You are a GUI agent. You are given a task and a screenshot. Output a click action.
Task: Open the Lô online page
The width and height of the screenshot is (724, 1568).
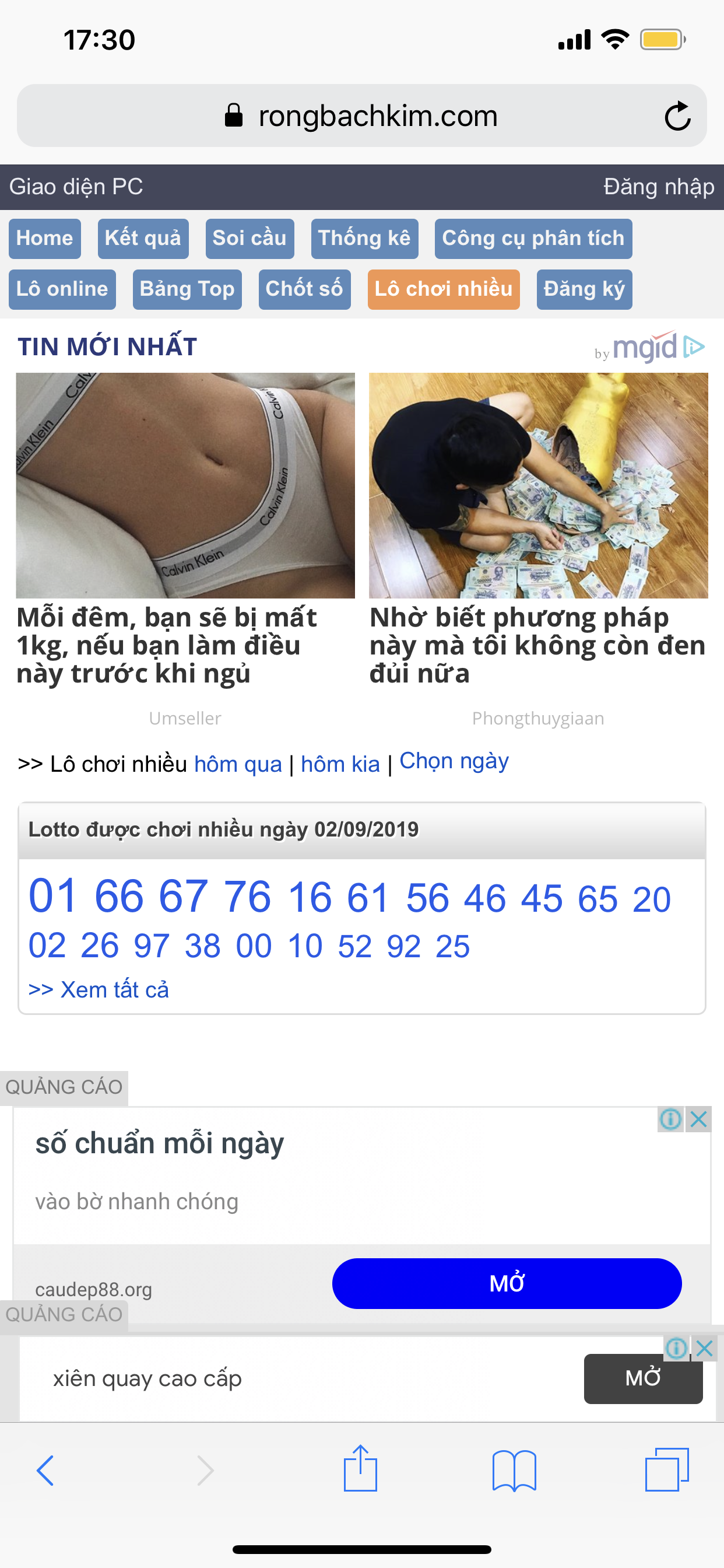click(x=62, y=290)
